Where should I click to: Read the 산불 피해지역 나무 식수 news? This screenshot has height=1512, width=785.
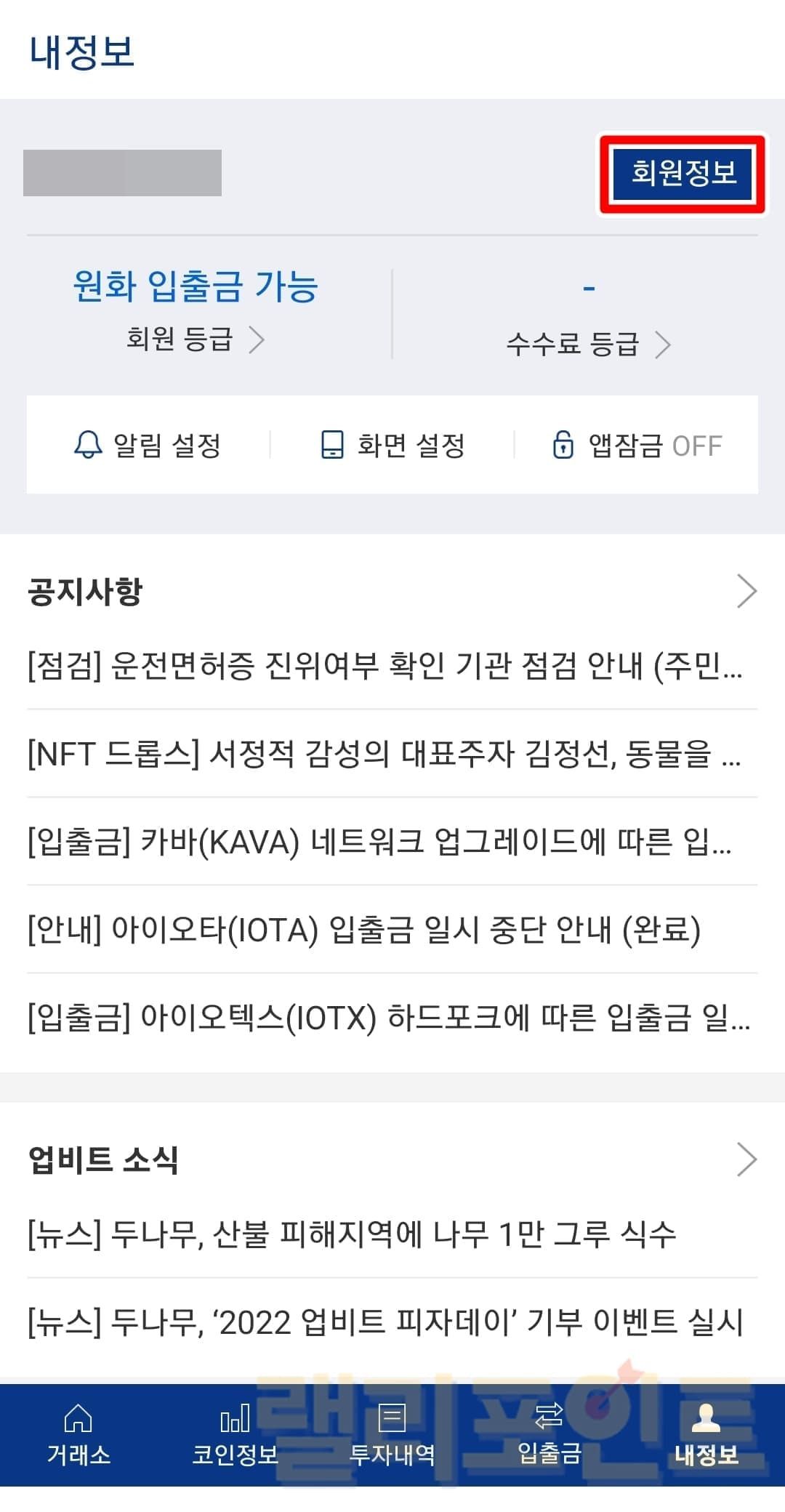pos(352,1234)
